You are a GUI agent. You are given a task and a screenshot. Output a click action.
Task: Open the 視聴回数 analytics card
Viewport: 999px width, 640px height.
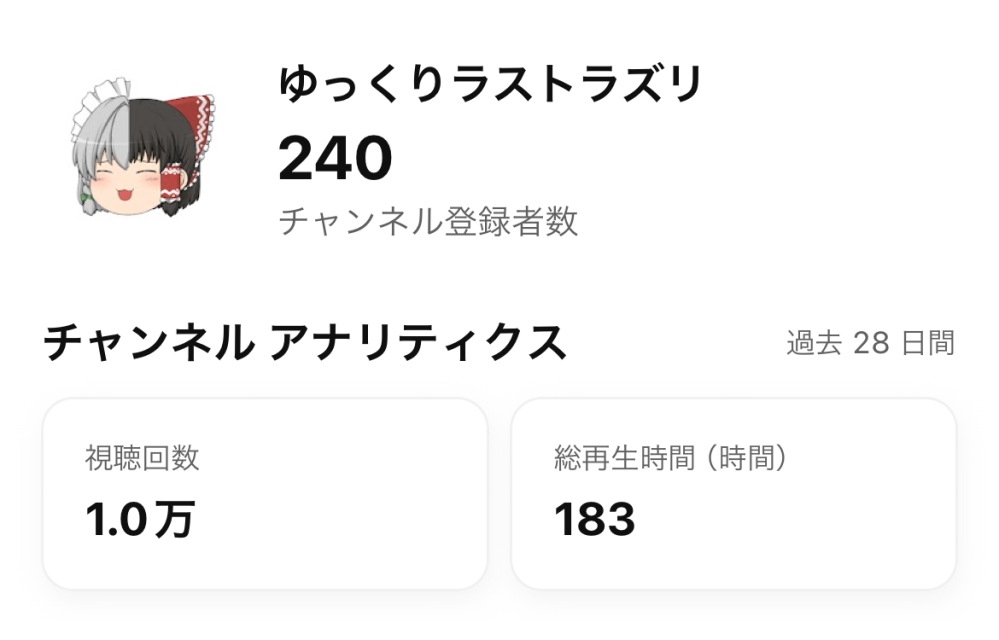pos(264,492)
